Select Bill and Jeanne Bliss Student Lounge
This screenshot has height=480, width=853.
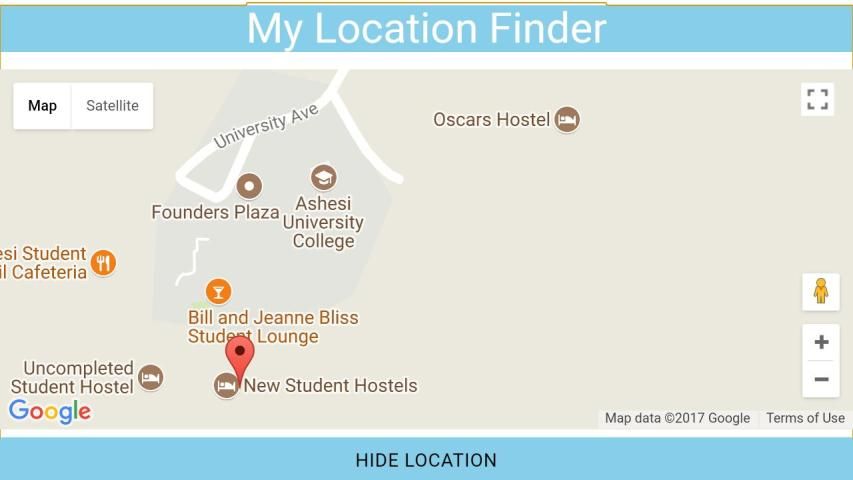click(x=218, y=291)
